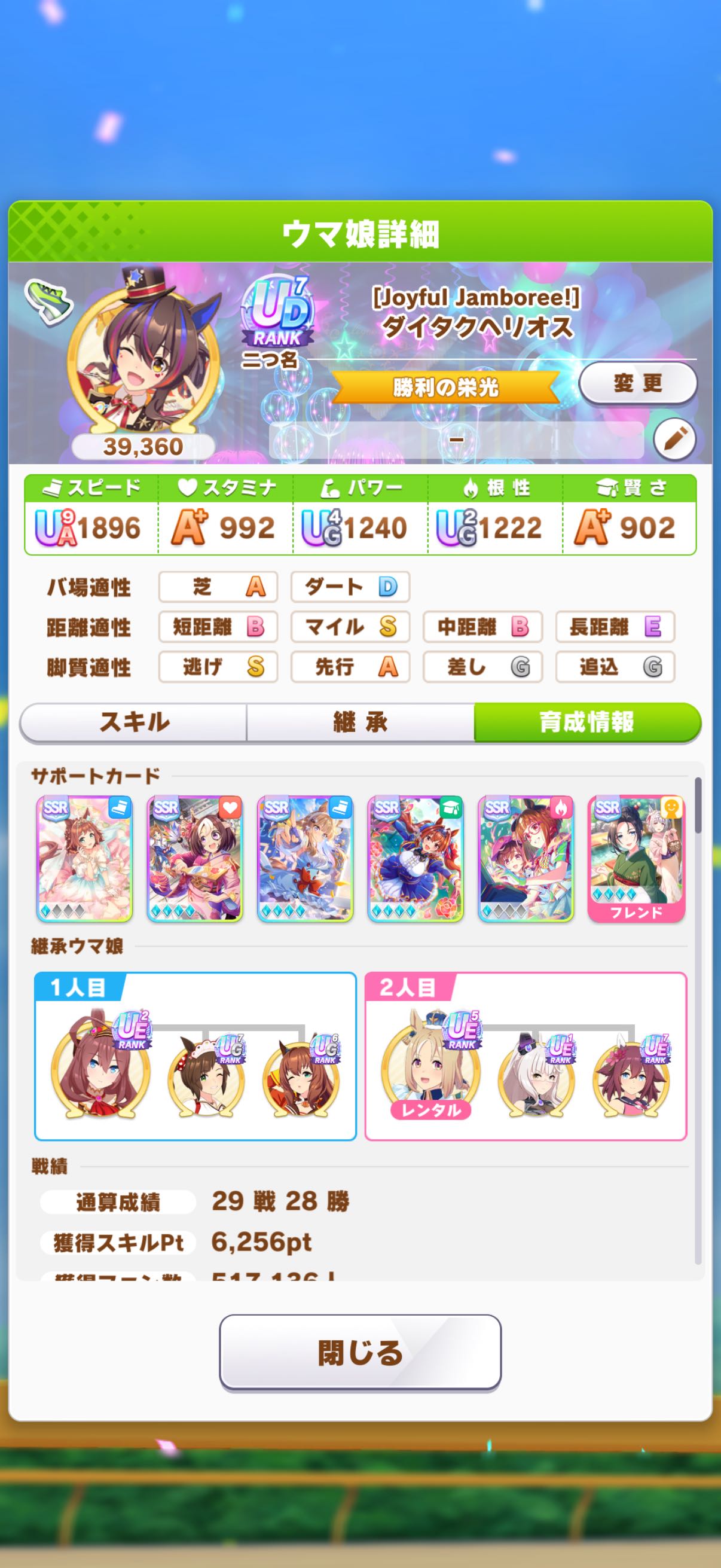Screen dimensions: 721x1568
Task: Edit the memo with the pencil icon
Action: click(674, 438)
